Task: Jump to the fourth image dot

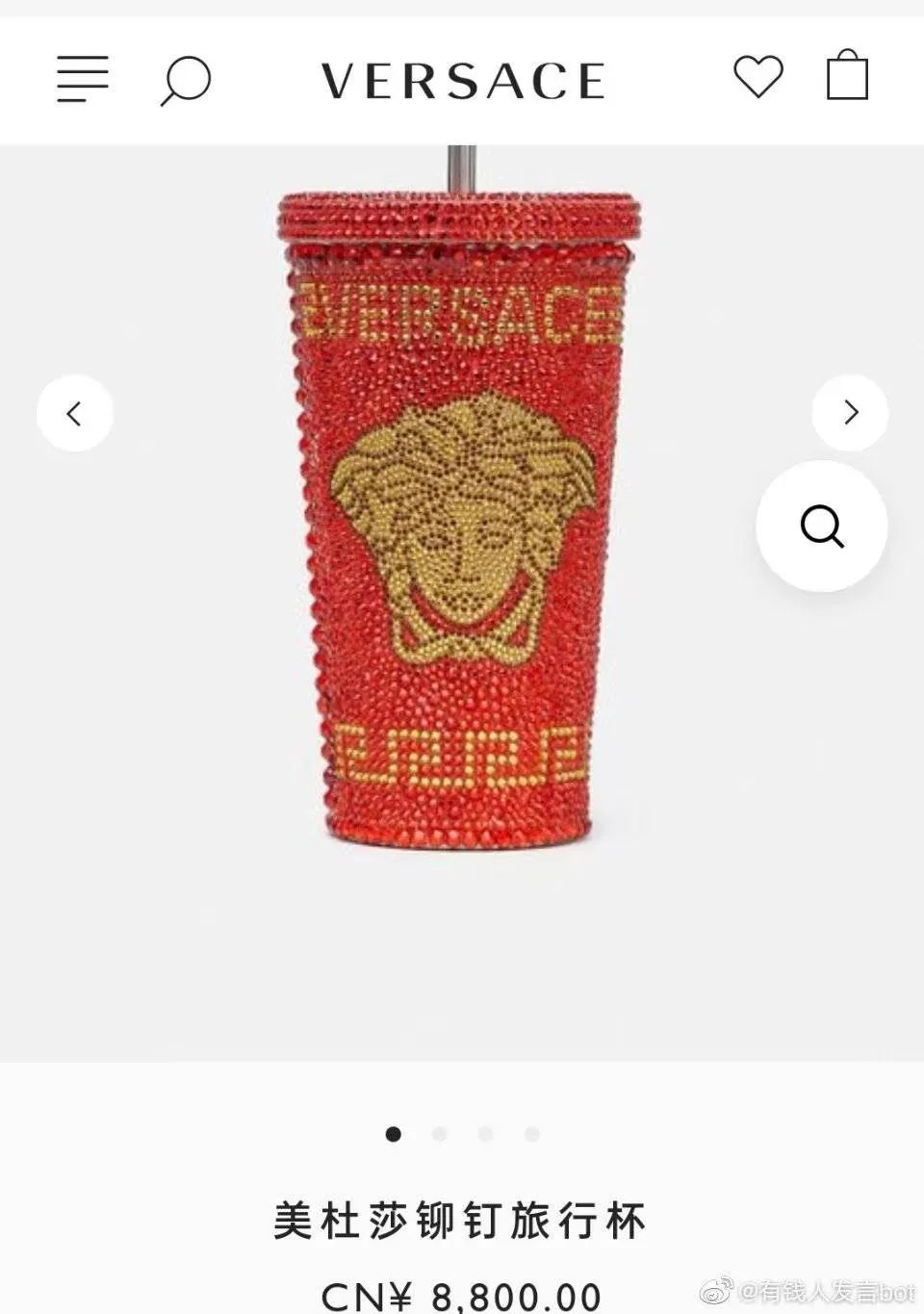Action: (x=531, y=1134)
